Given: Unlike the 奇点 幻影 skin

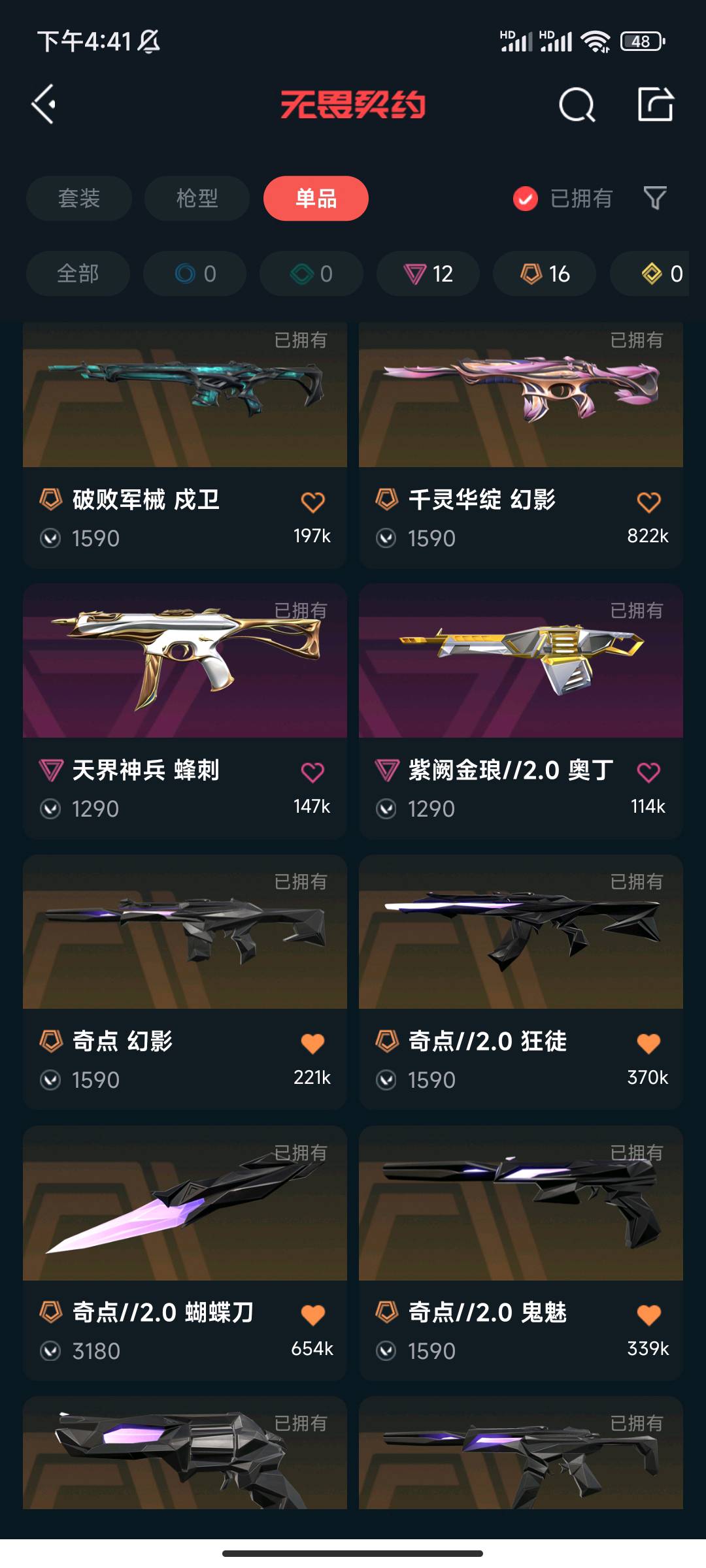Looking at the screenshot, I should pyautogui.click(x=312, y=1043).
